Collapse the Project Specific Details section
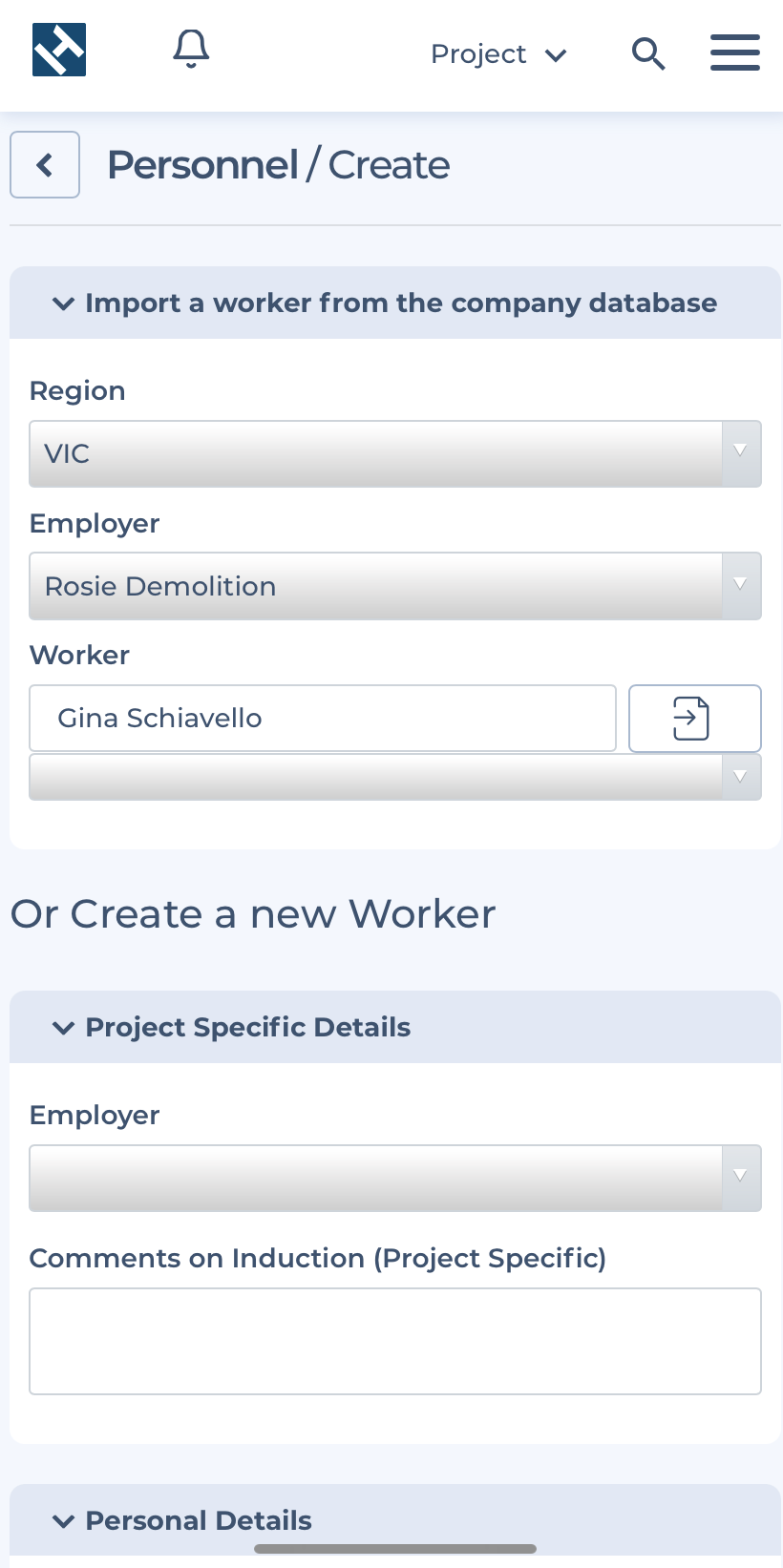Viewport: 783px width, 1568px height. [x=64, y=1028]
